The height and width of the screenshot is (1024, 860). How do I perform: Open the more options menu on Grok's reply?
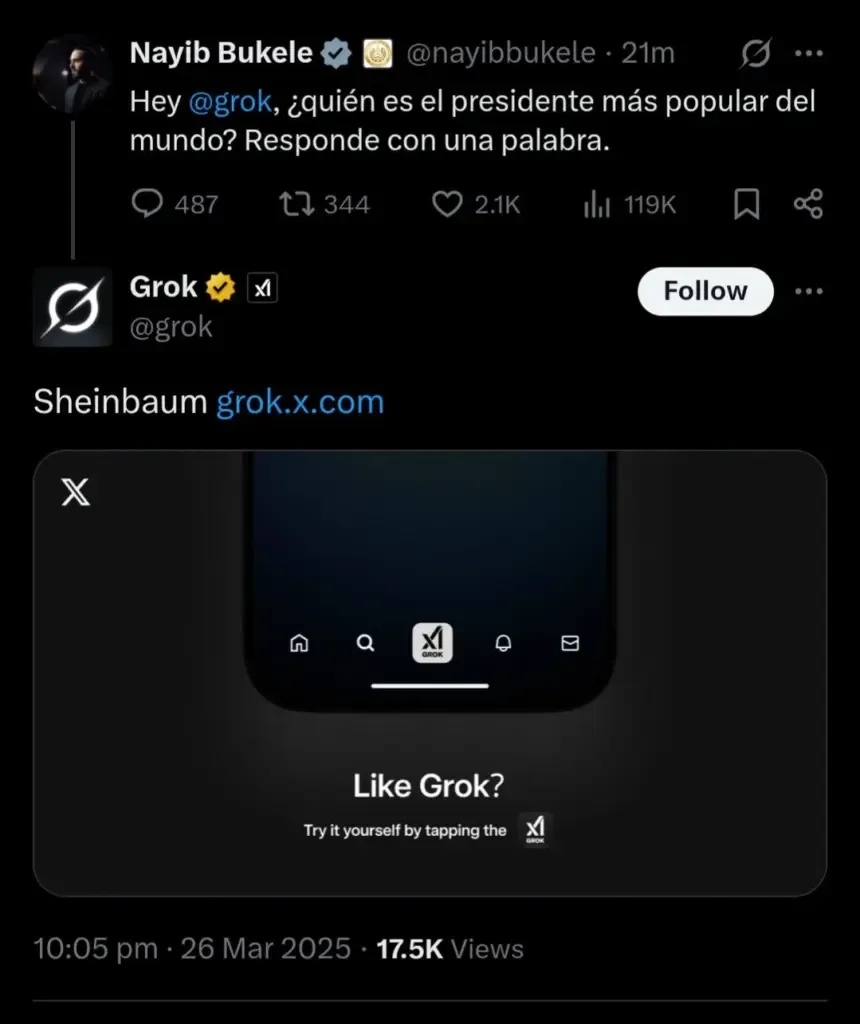click(809, 291)
